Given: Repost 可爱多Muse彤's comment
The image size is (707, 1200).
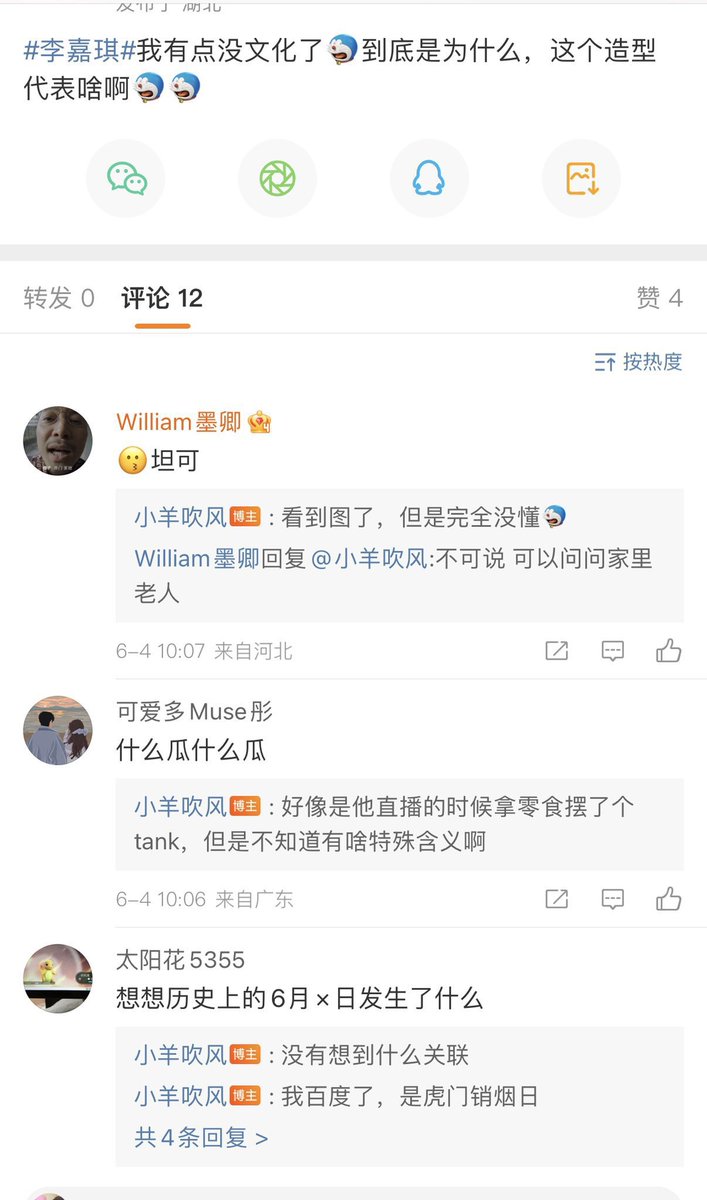Looking at the screenshot, I should pos(557,899).
